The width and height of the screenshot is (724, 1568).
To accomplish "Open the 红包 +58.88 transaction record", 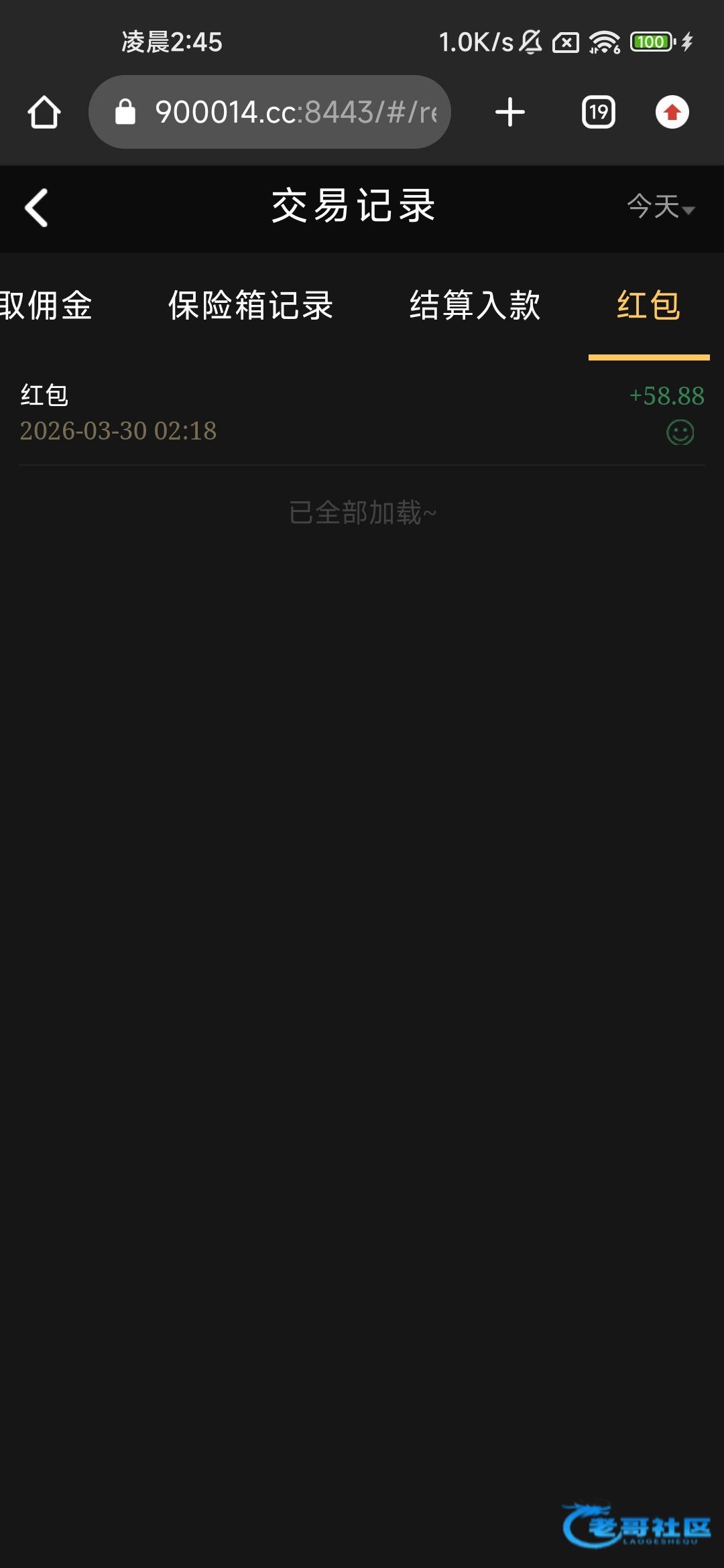I will pyautogui.click(x=362, y=413).
